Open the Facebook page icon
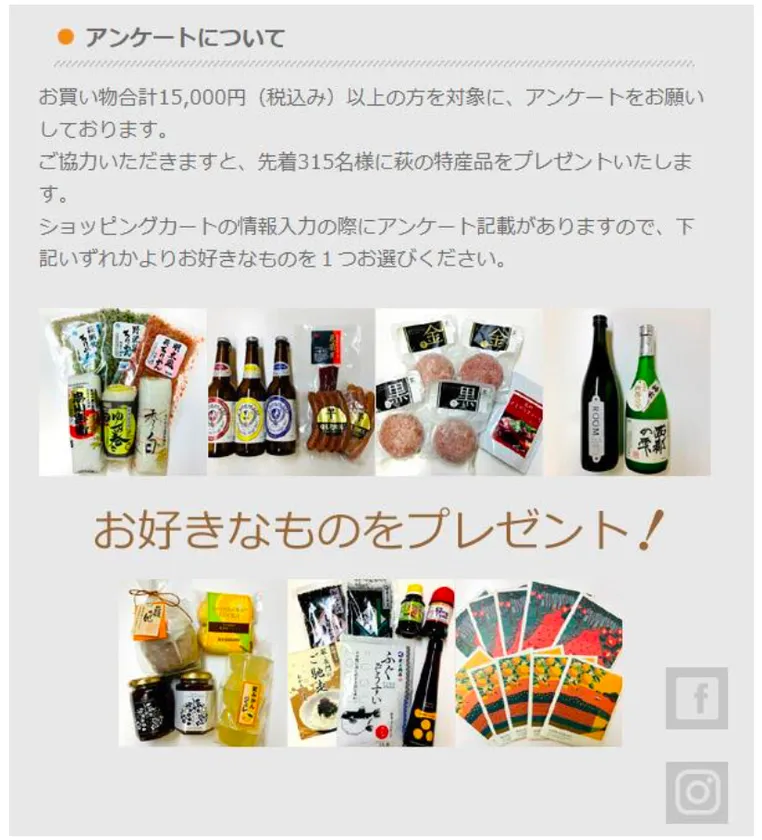Screen dimensions: 762x840 coord(697,698)
